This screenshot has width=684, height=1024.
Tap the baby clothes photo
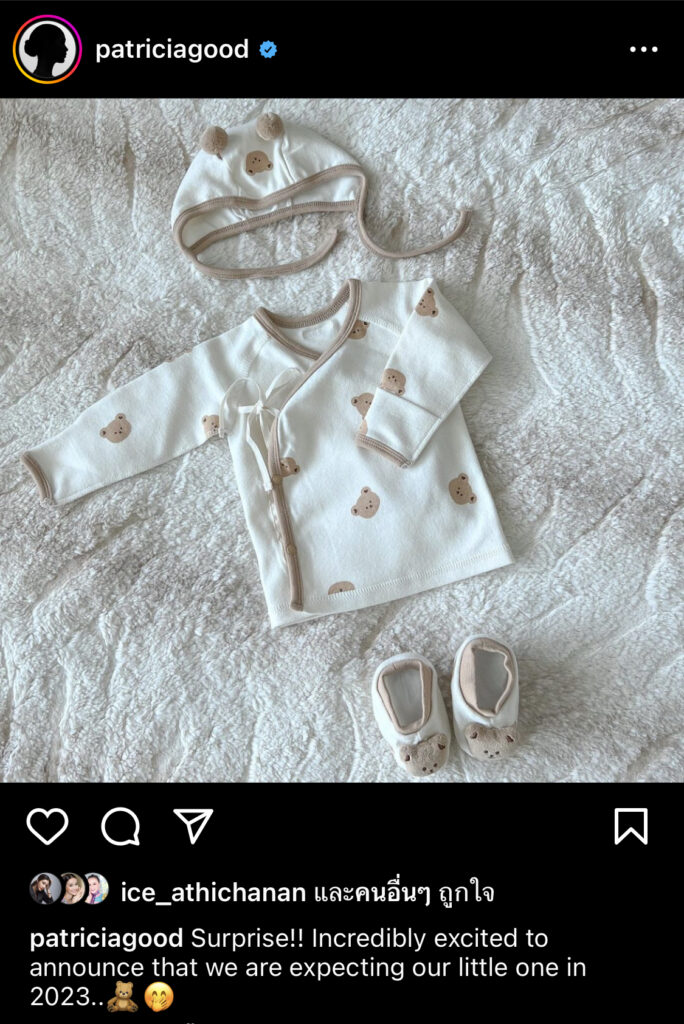coord(342,440)
